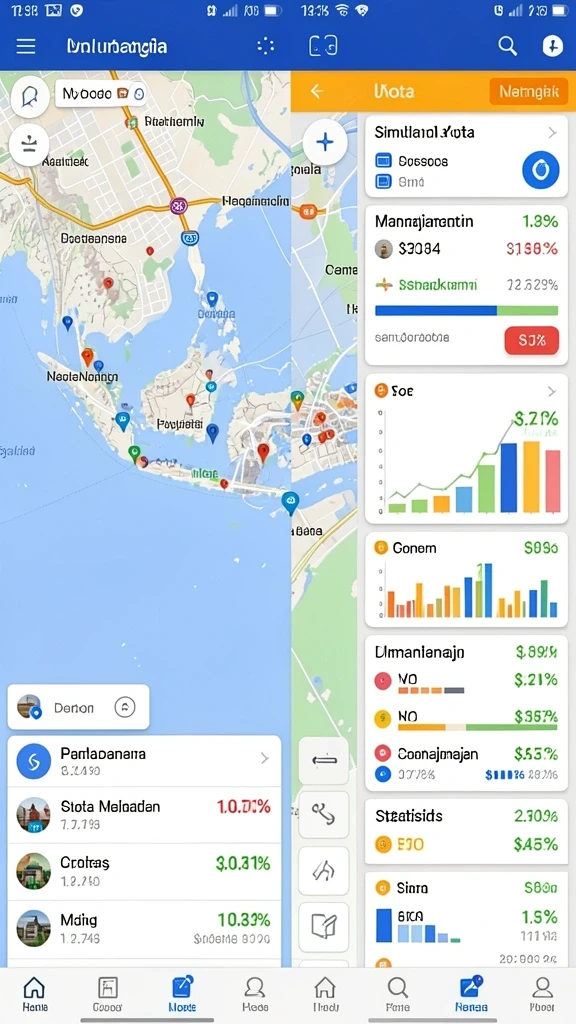576x1024 pixels.
Task: Tap the orange Nemngak button
Action: (x=528, y=91)
